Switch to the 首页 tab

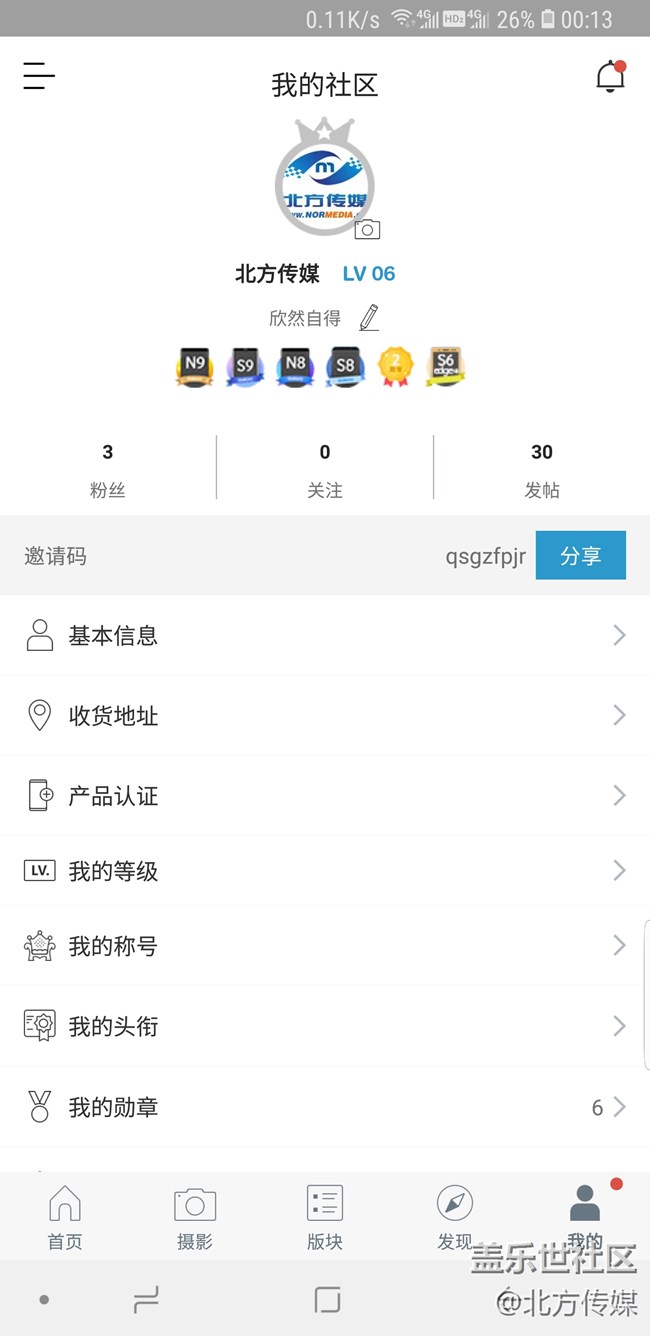[x=65, y=1217]
